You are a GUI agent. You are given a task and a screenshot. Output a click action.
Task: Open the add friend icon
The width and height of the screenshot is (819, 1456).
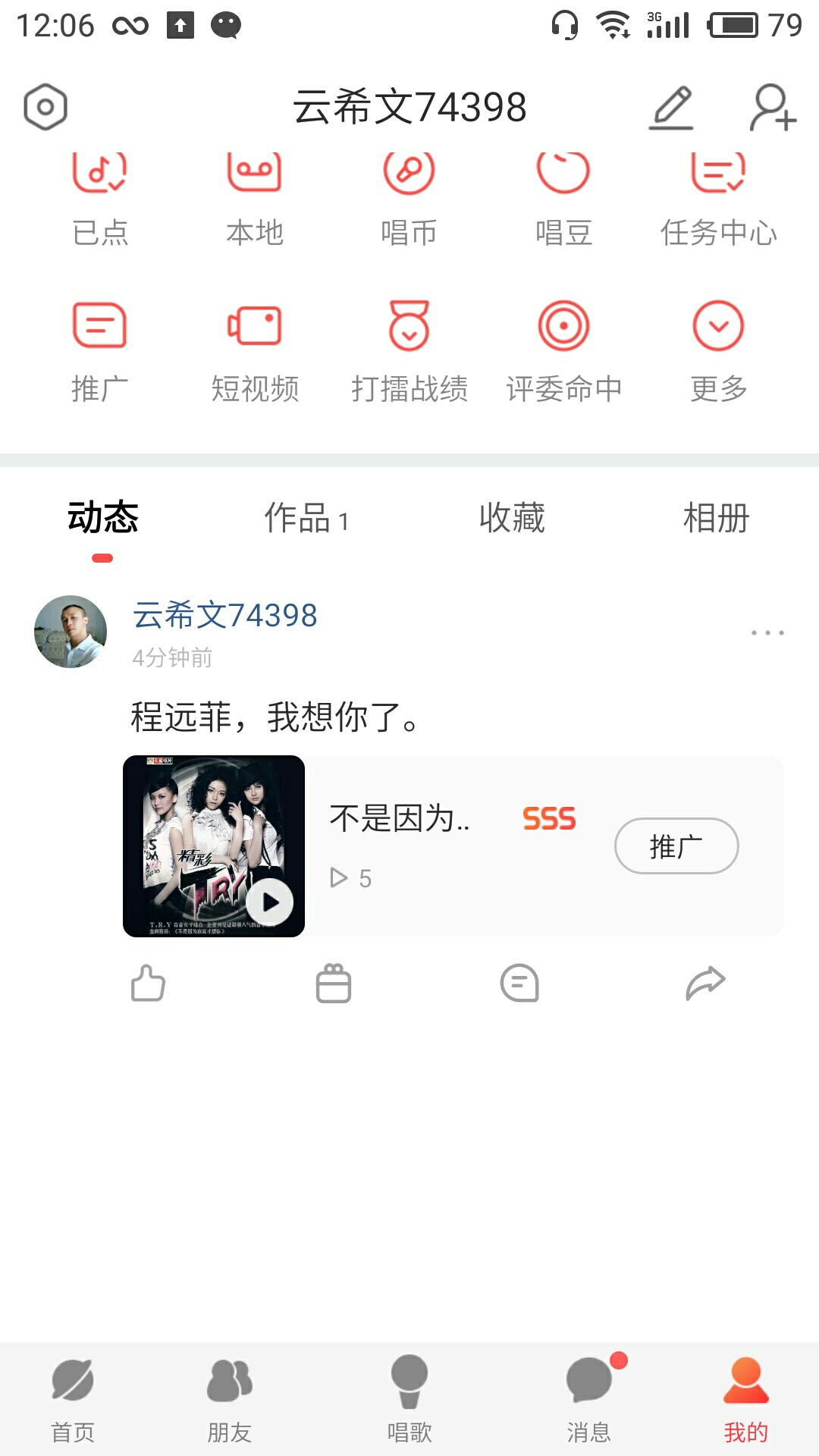(x=772, y=107)
